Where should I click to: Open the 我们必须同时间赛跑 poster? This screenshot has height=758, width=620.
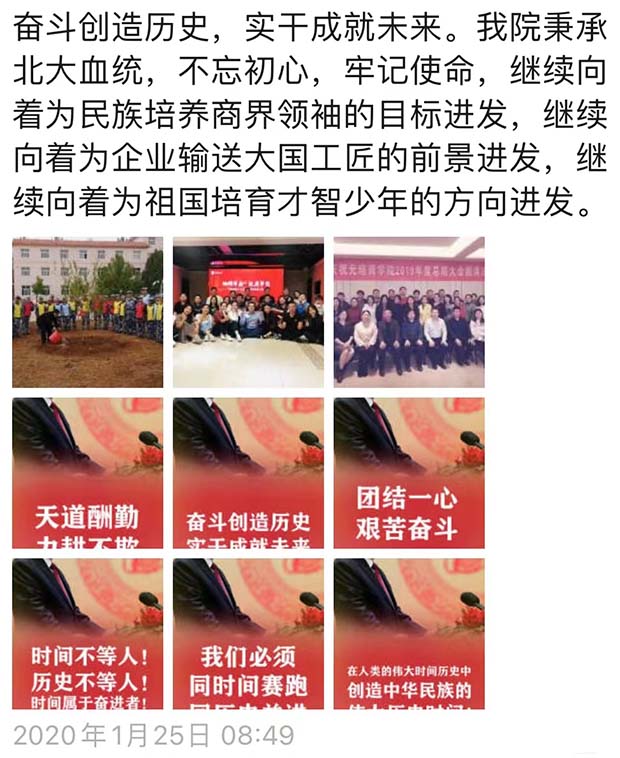[x=248, y=634]
